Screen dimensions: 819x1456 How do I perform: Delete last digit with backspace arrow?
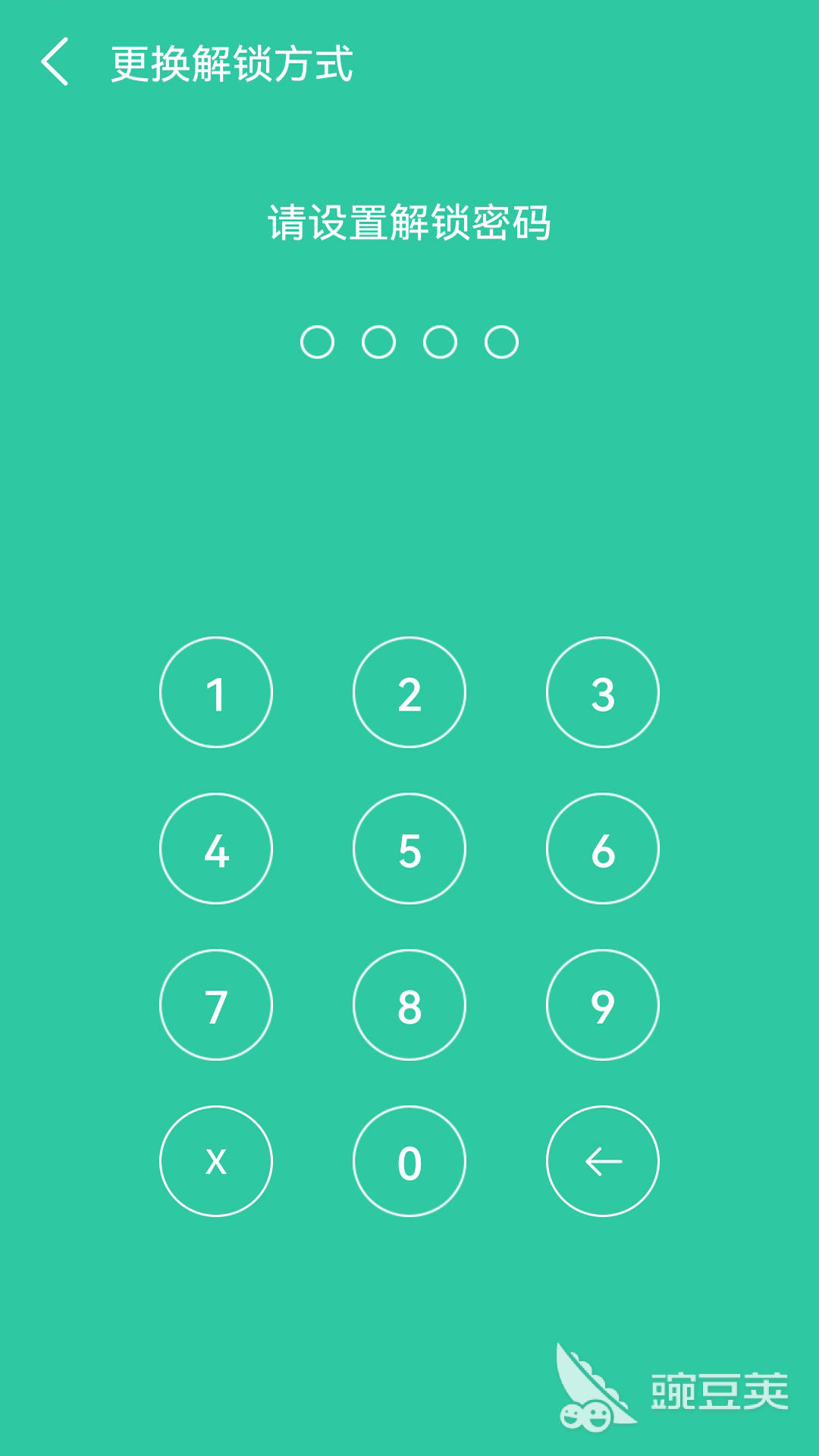coord(603,1161)
